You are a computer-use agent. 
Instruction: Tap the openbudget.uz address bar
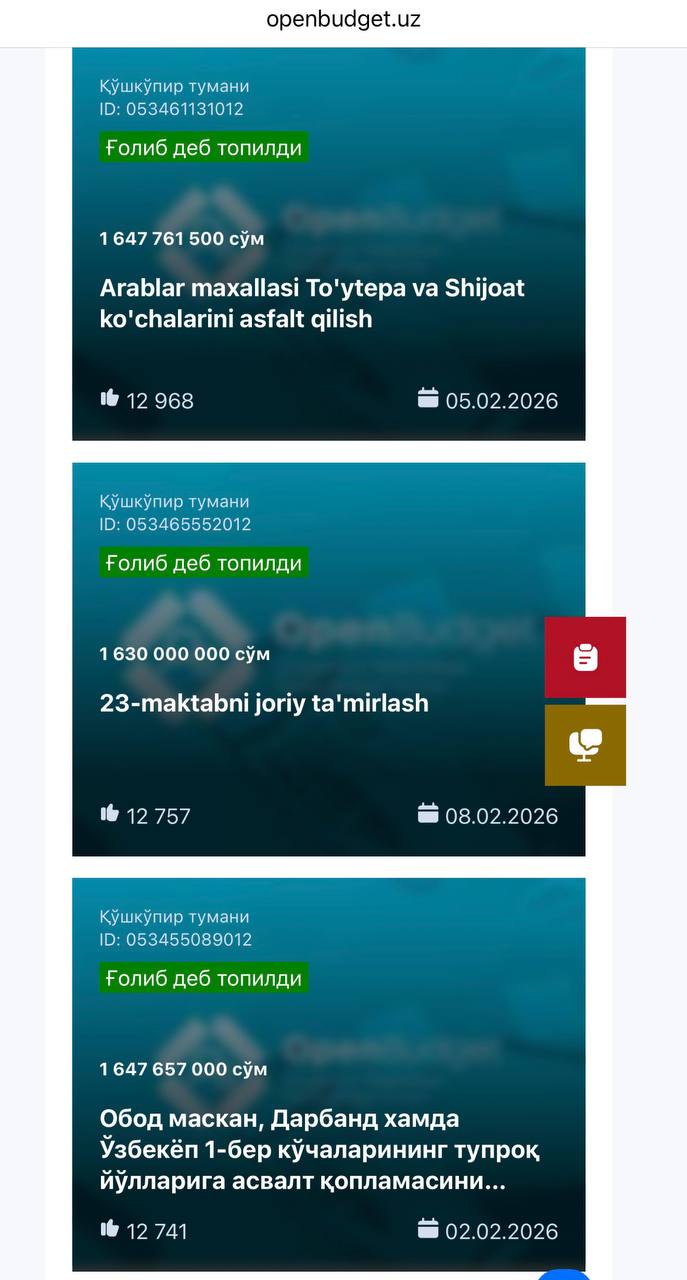click(x=343, y=19)
